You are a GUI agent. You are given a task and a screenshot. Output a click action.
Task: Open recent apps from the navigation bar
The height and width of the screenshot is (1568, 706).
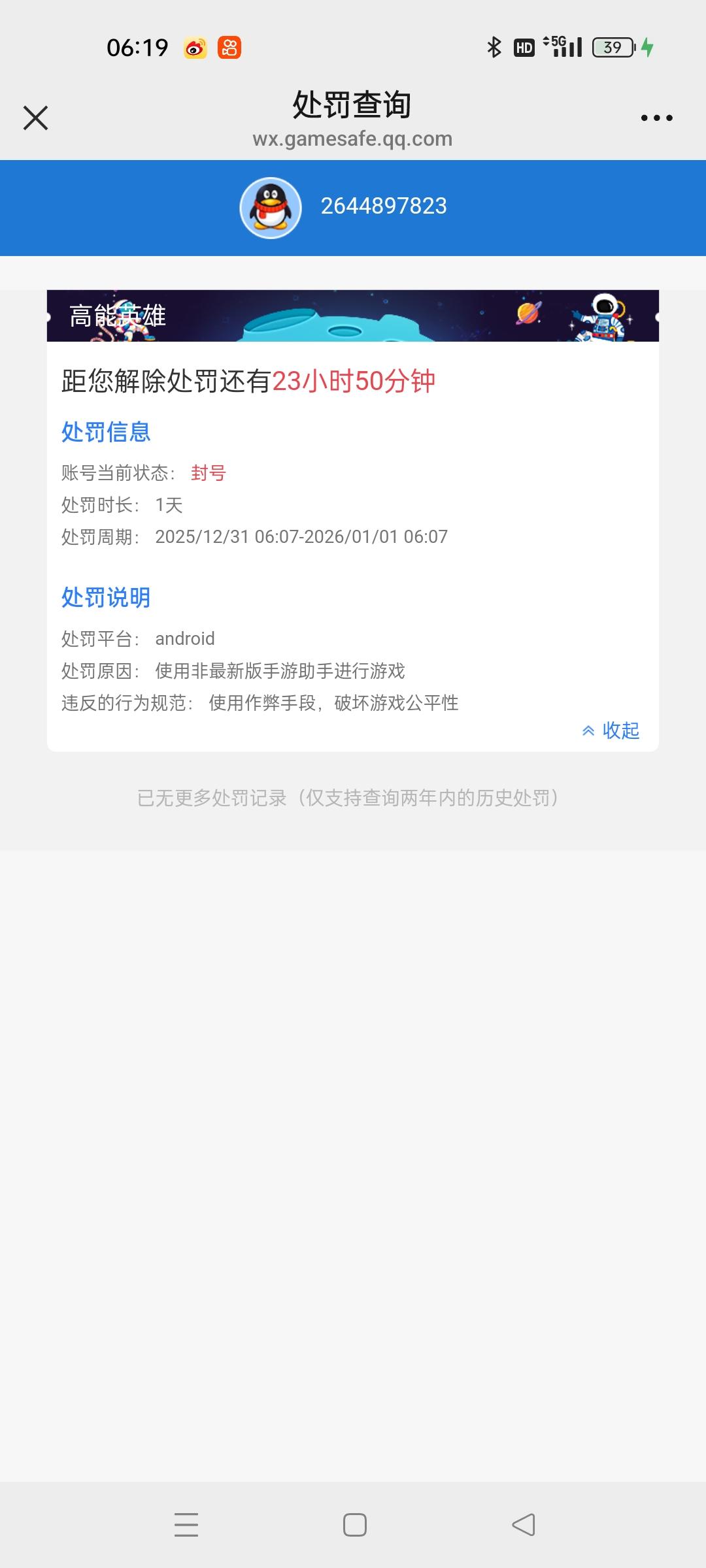[x=186, y=1525]
